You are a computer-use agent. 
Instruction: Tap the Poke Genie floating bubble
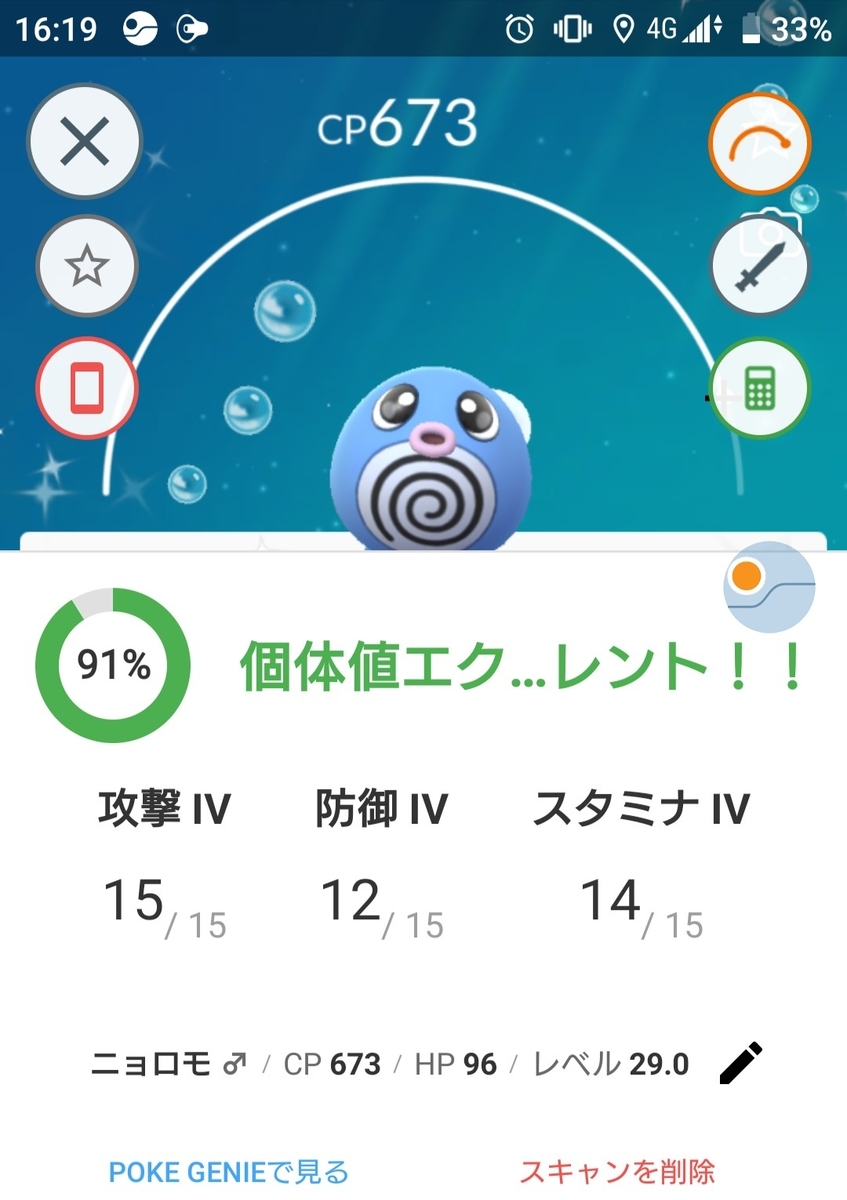(x=768, y=586)
